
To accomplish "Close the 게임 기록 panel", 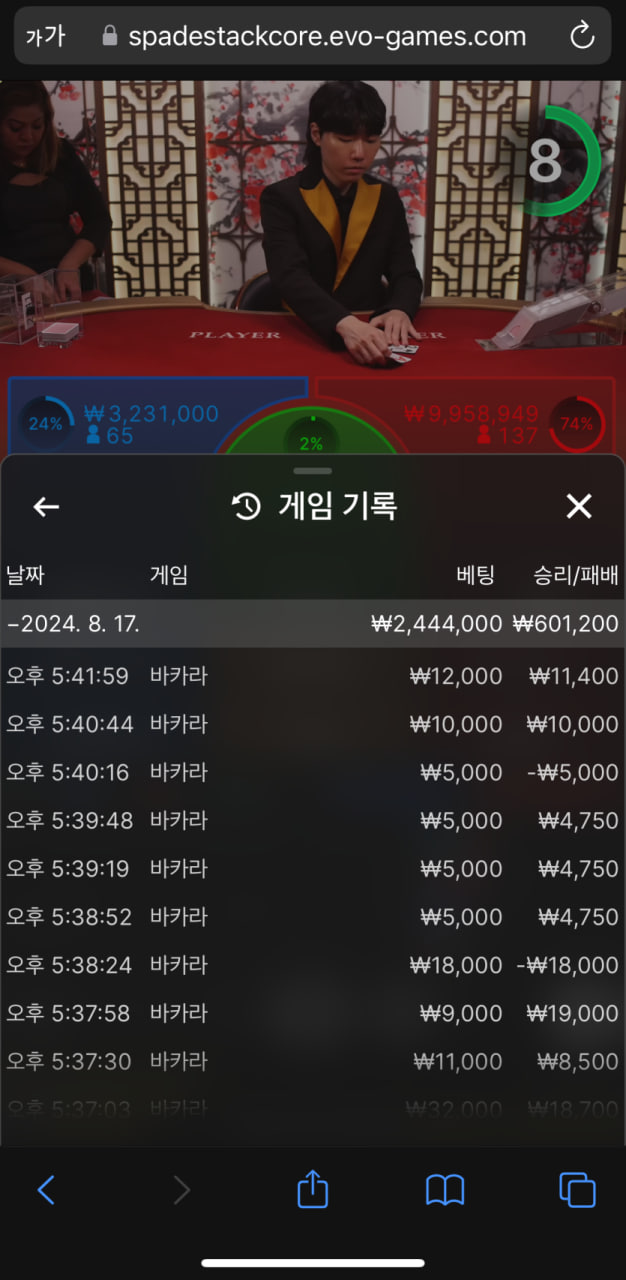I will [579, 507].
